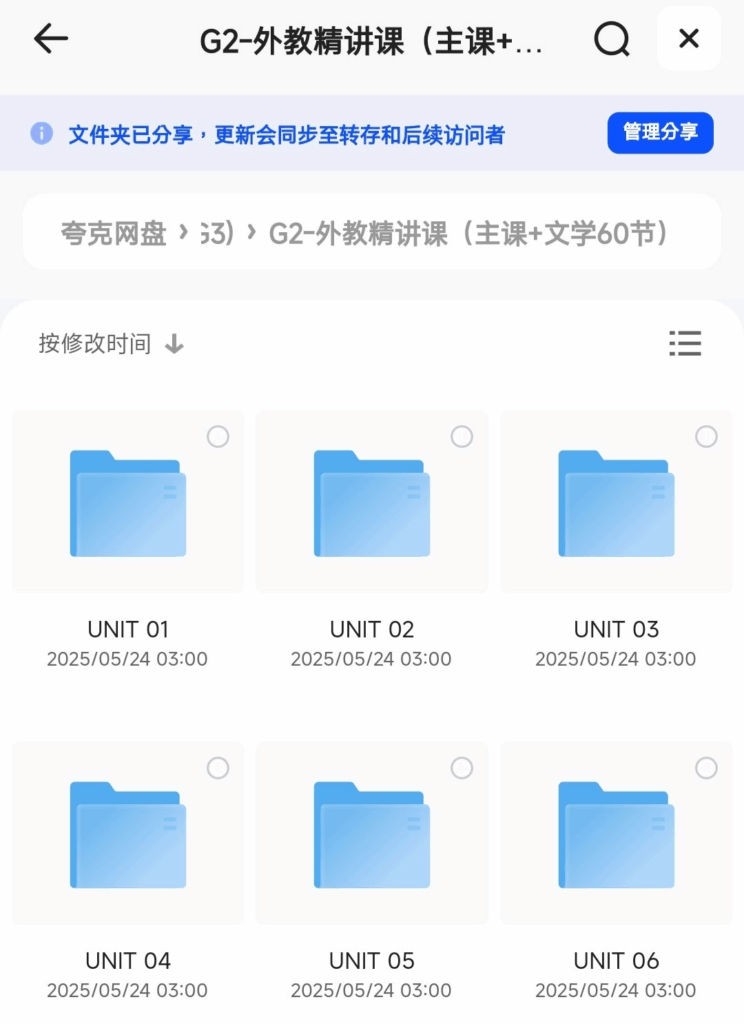Open the search icon in the top bar
The width and height of the screenshot is (744, 1024).
(610, 40)
